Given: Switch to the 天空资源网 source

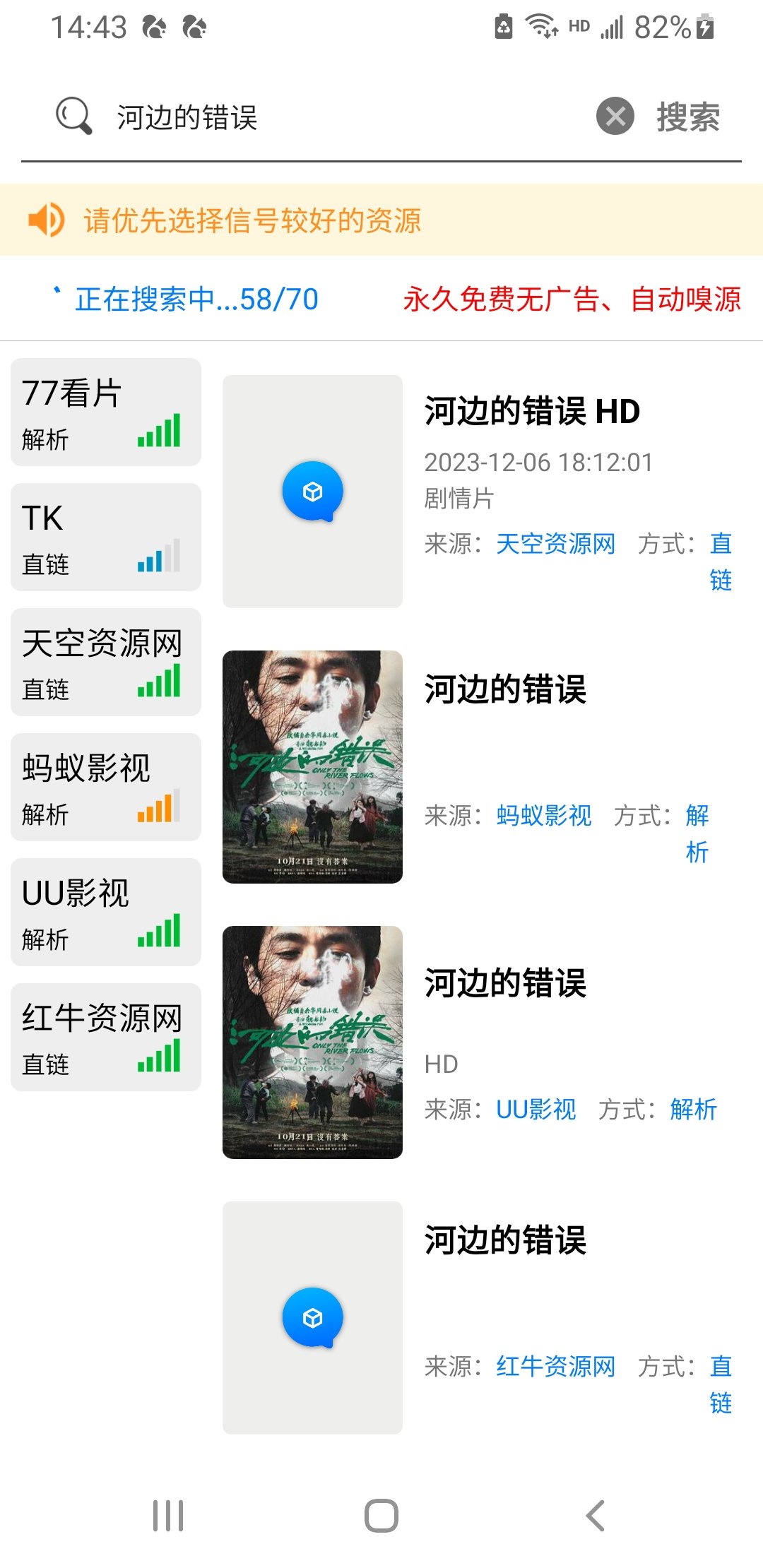Looking at the screenshot, I should [x=106, y=663].
